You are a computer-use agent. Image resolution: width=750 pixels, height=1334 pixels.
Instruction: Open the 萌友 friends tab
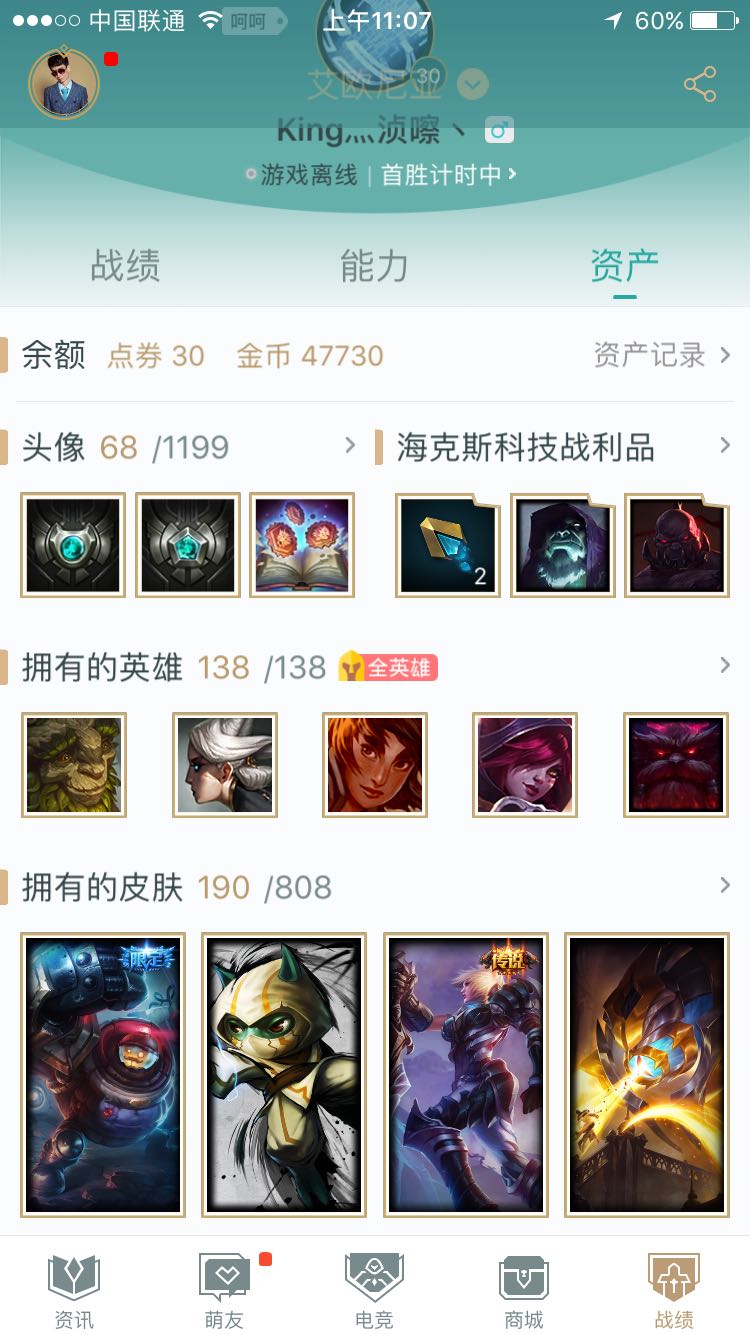(x=224, y=1291)
